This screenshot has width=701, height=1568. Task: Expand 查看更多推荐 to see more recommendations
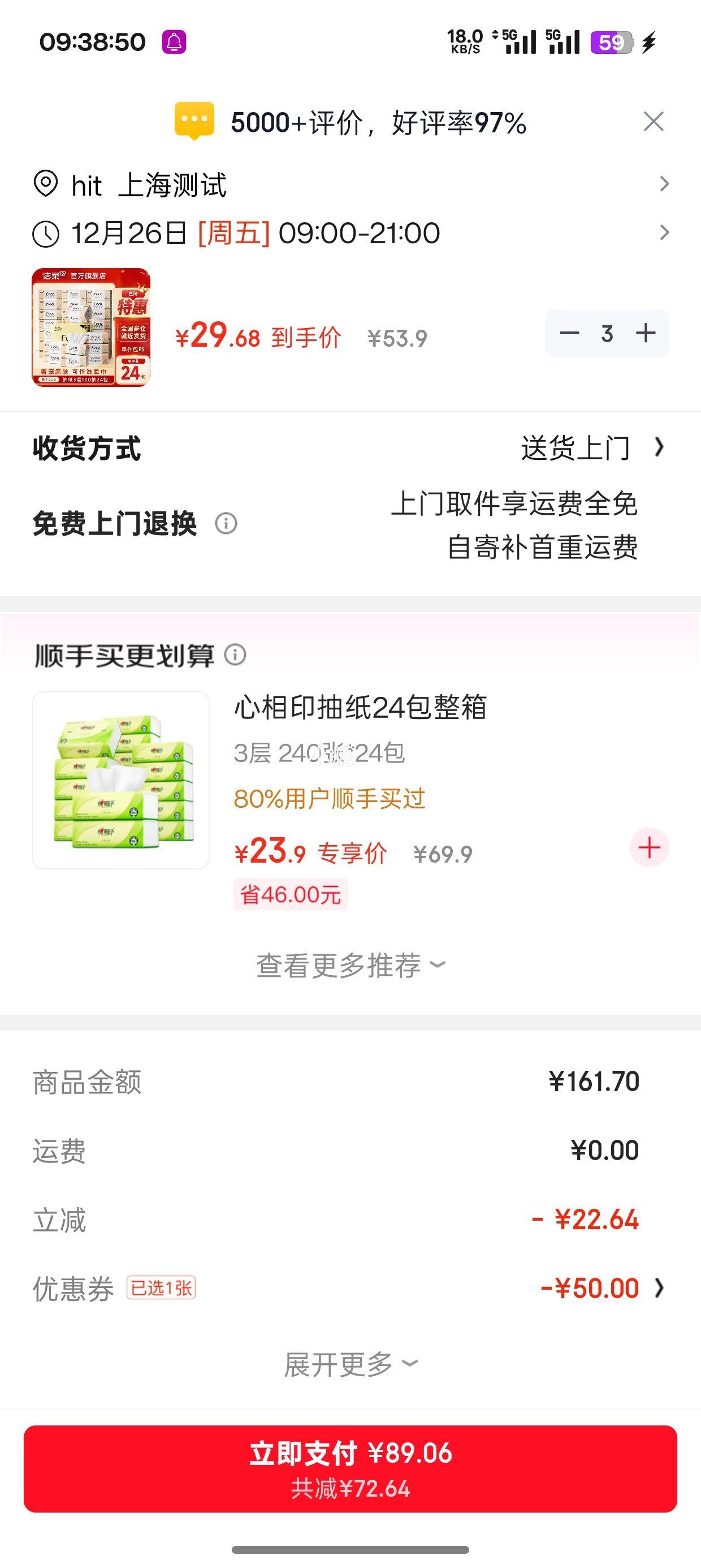[350, 964]
